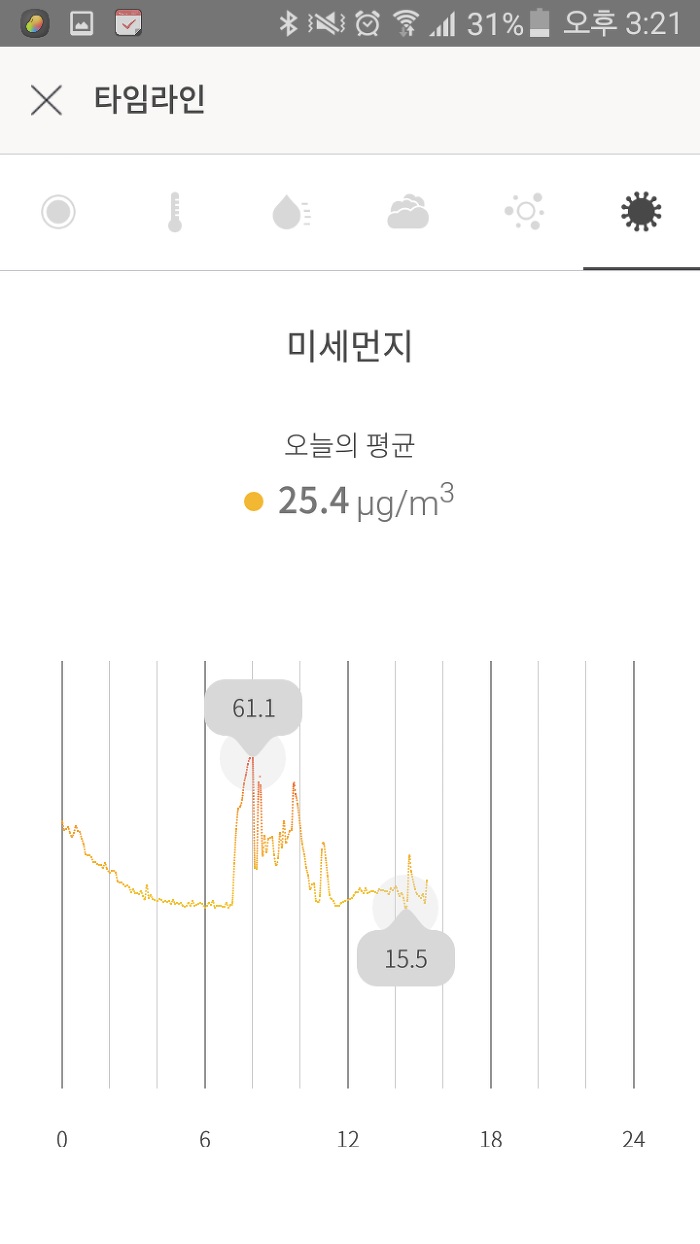The width and height of the screenshot is (700, 1244).
Task: Switch to the temperature thermometer tab
Action: pos(175,212)
